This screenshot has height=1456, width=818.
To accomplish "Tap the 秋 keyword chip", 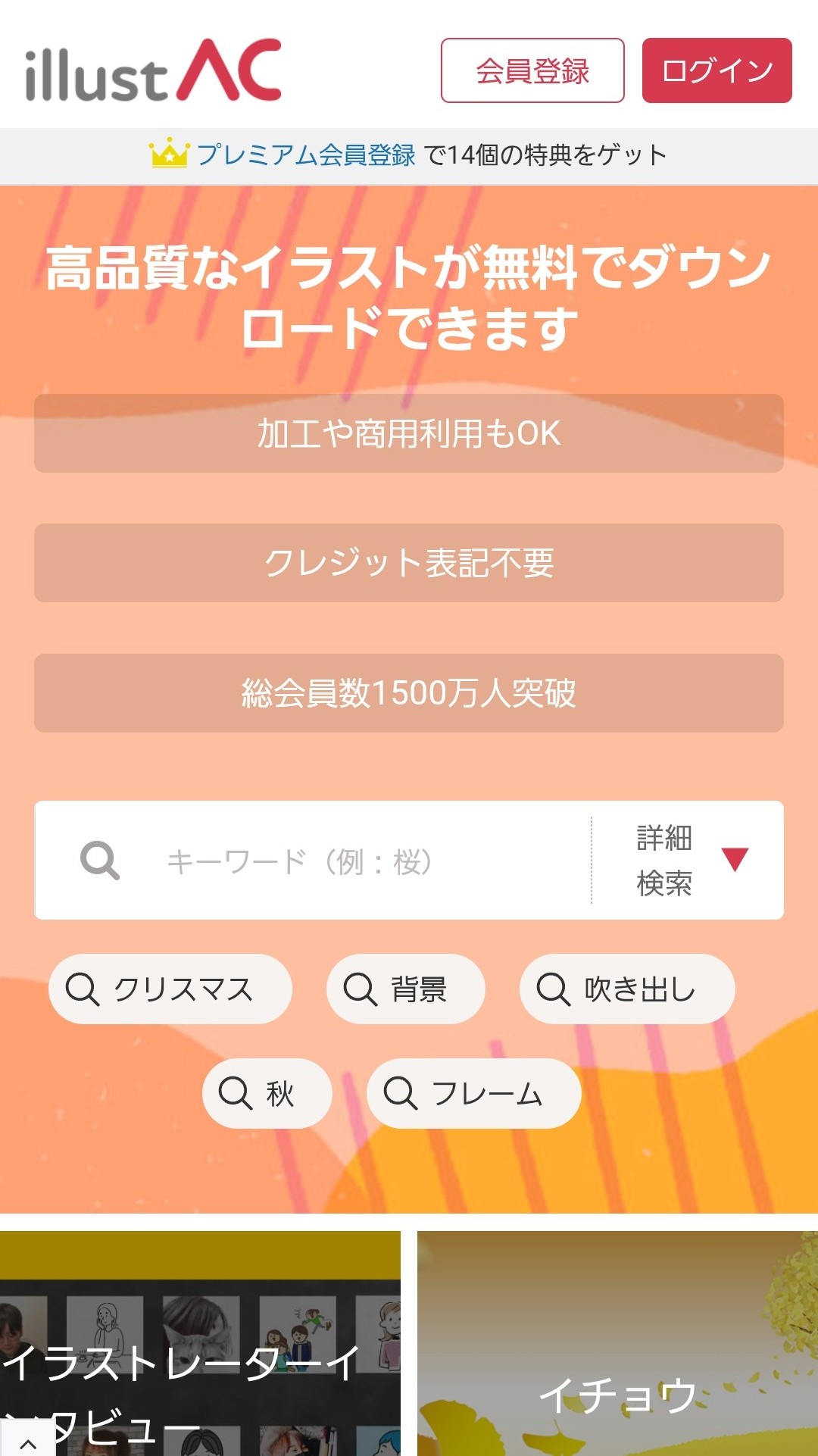I will click(267, 1093).
